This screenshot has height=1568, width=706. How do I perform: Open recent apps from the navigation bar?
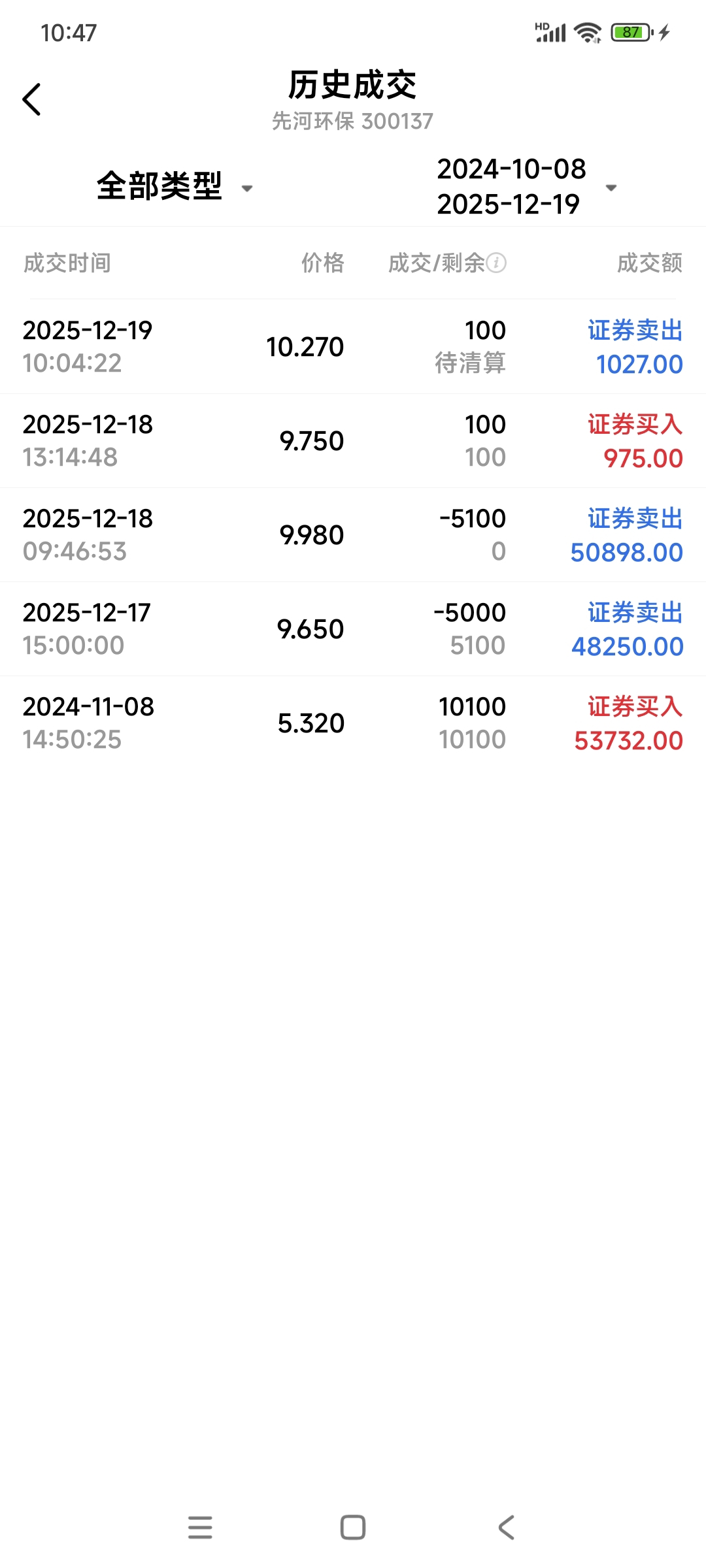pyautogui.click(x=200, y=1527)
